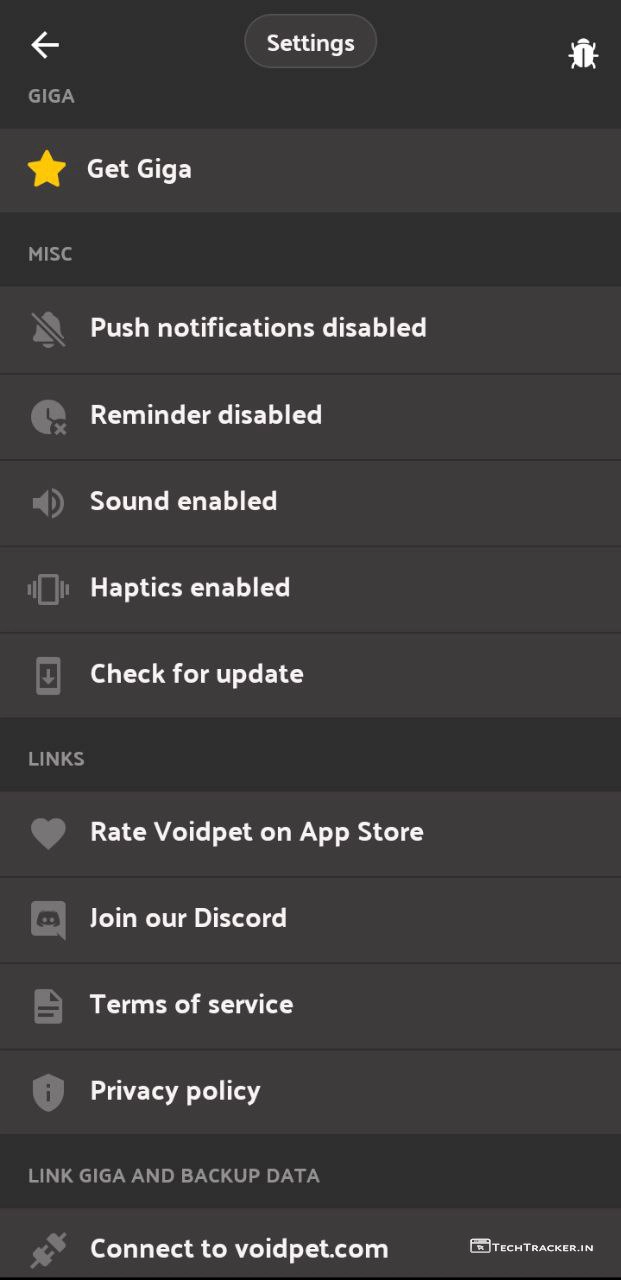
Task: Open the bug report icon
Action: click(x=583, y=53)
